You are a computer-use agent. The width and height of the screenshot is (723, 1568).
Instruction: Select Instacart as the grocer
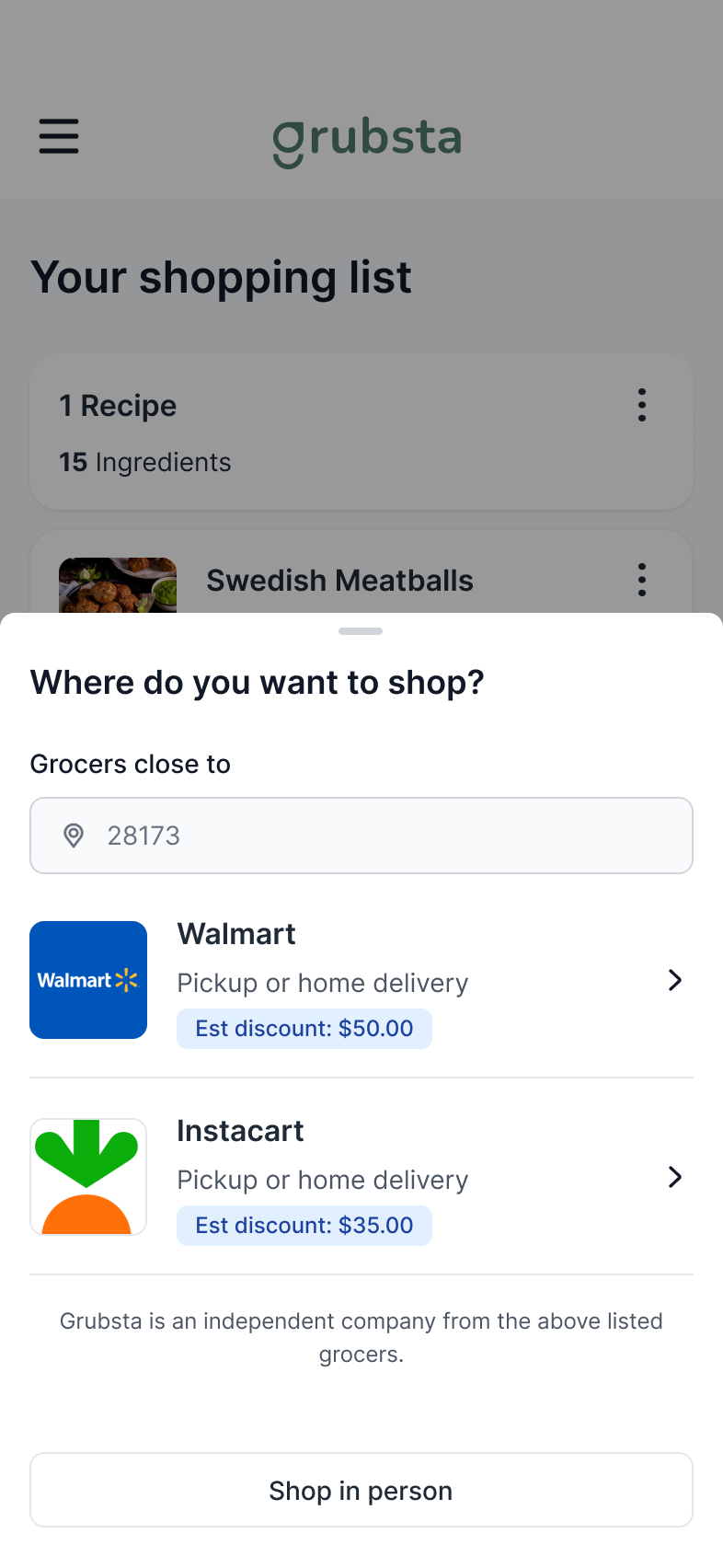[361, 1178]
